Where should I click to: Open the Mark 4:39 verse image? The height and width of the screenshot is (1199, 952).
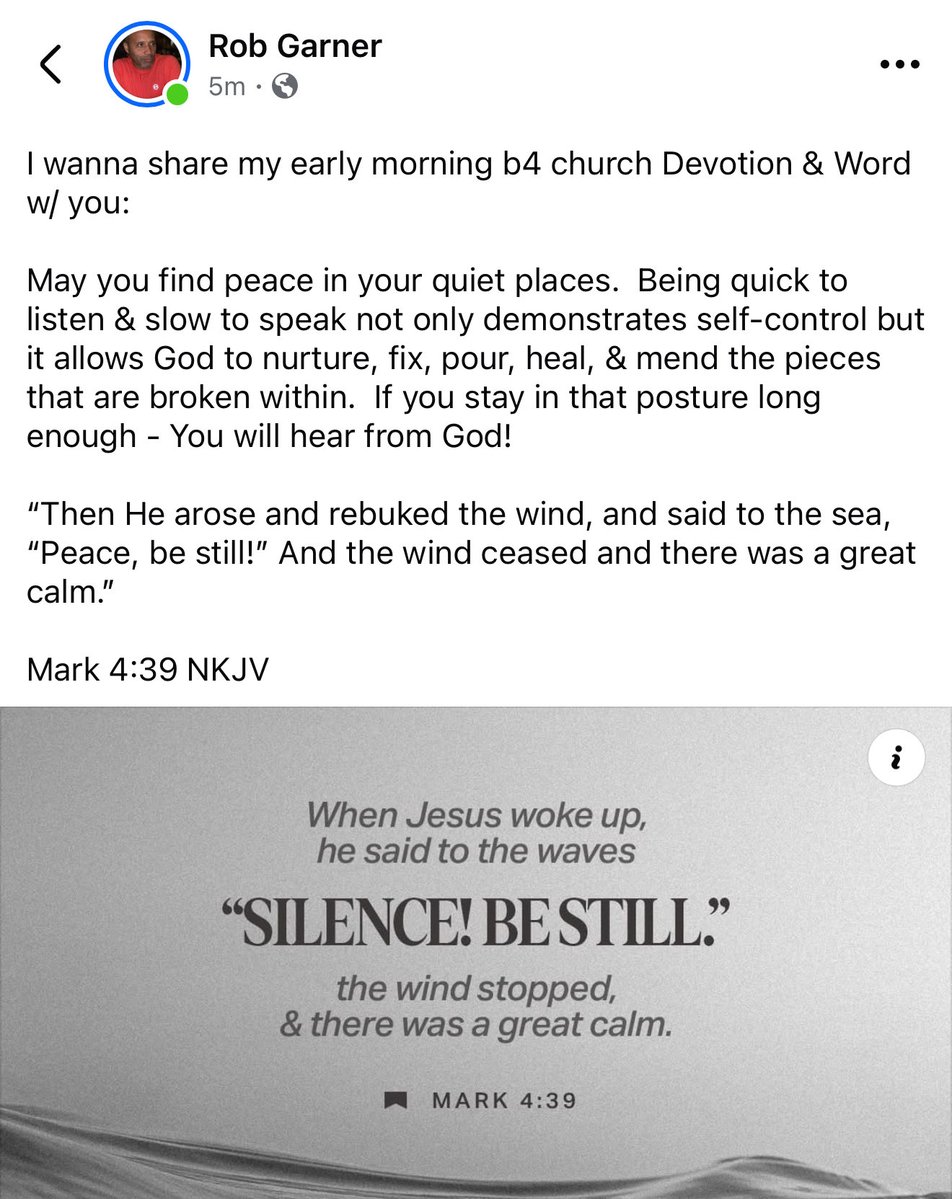coord(476,953)
